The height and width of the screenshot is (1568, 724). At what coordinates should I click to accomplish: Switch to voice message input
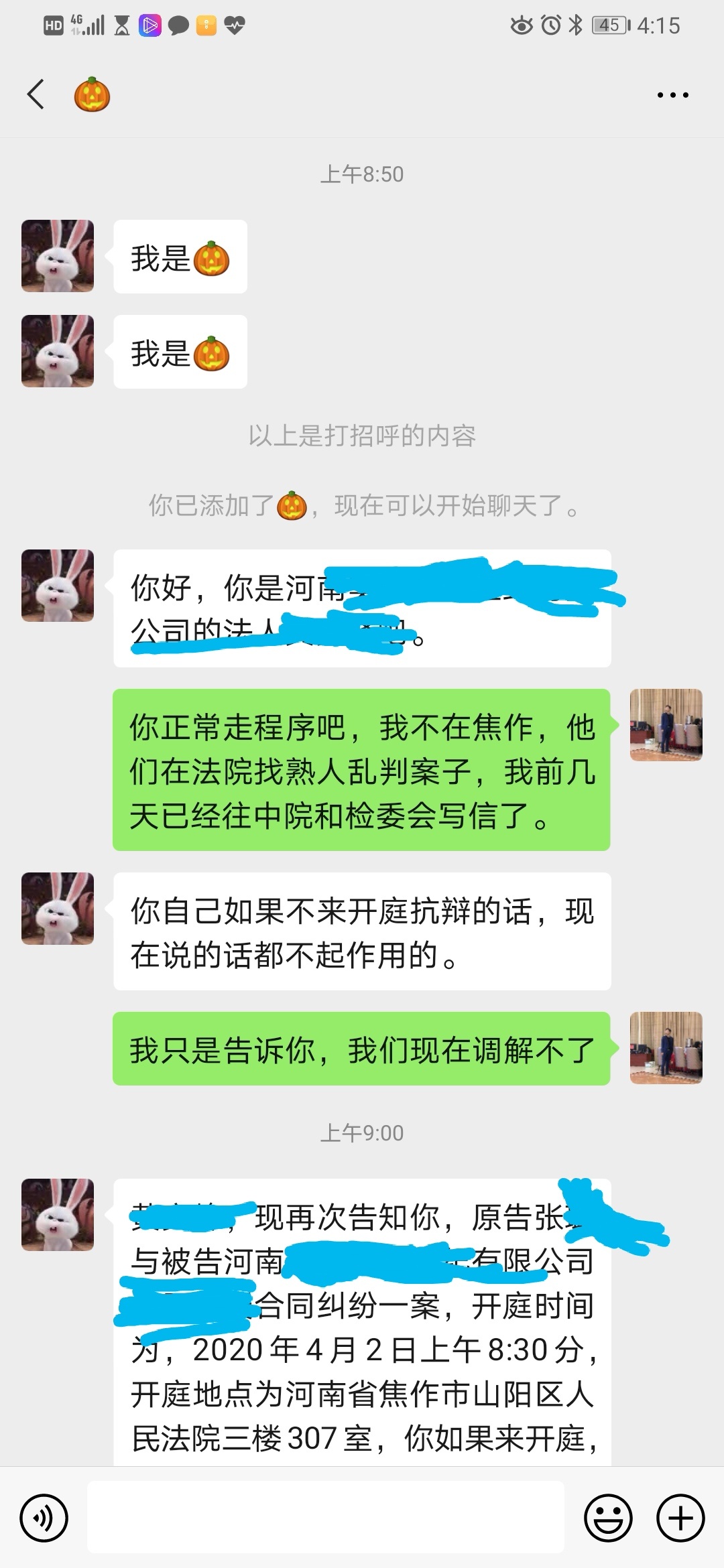(x=44, y=1518)
